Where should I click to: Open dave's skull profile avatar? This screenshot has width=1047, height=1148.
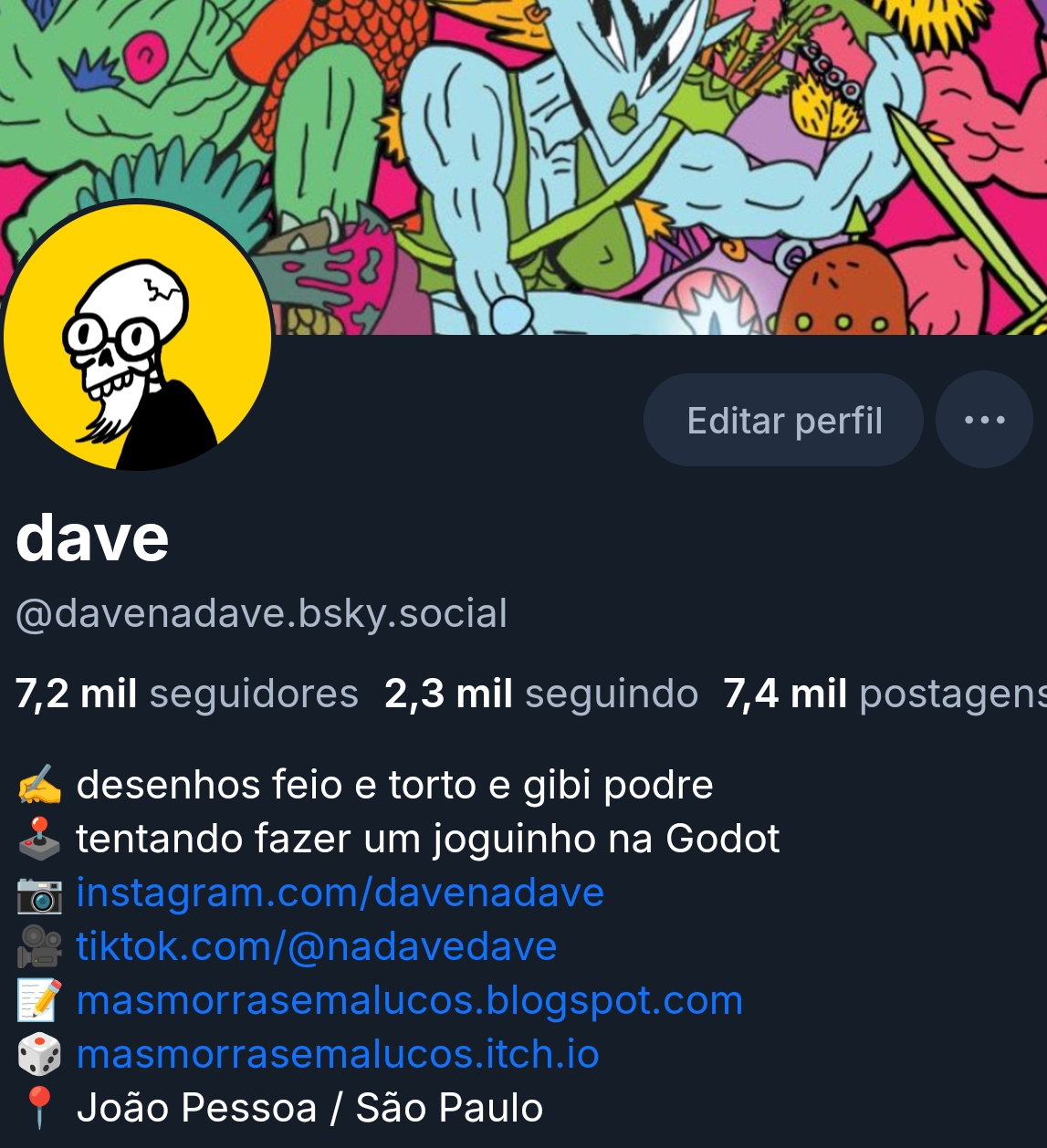pyautogui.click(x=137, y=338)
